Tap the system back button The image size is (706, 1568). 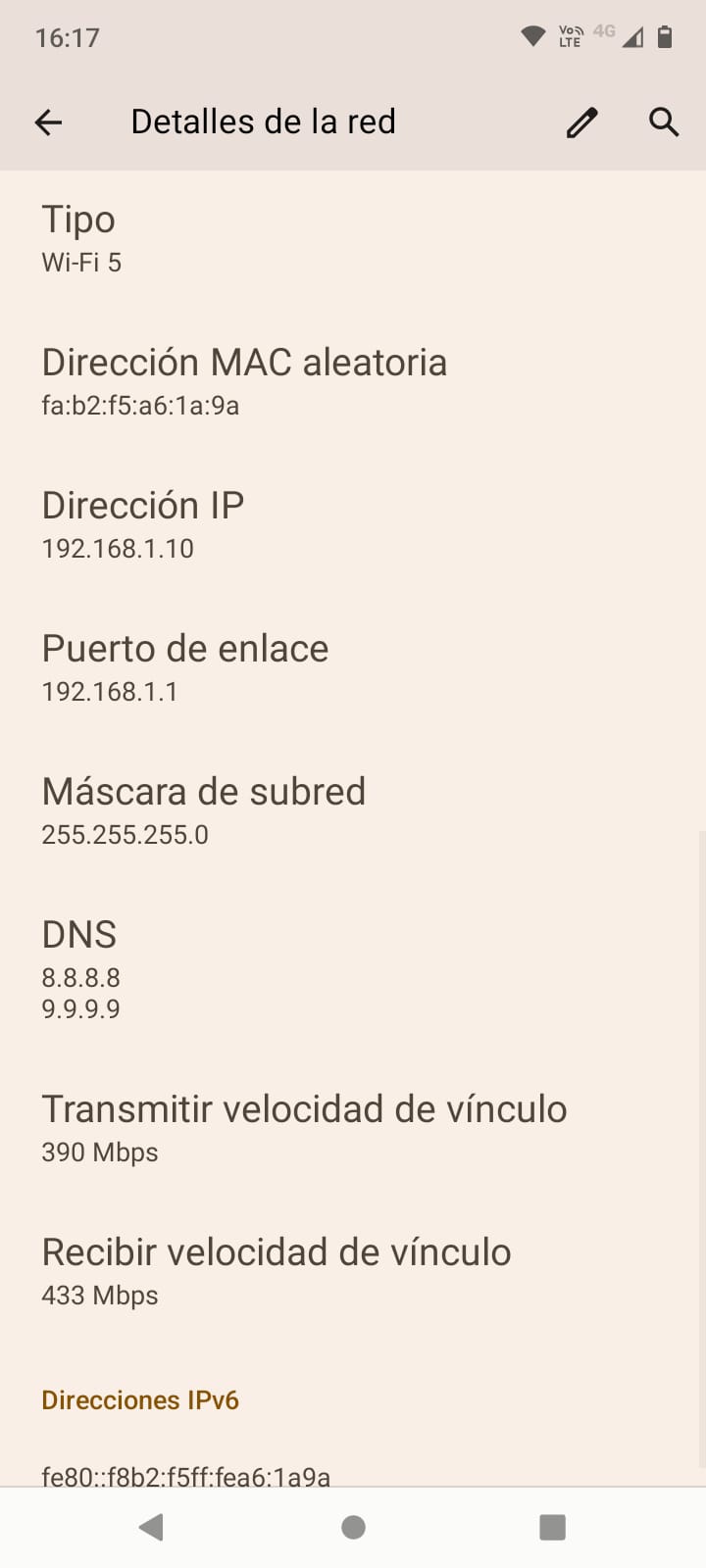coord(151,1527)
